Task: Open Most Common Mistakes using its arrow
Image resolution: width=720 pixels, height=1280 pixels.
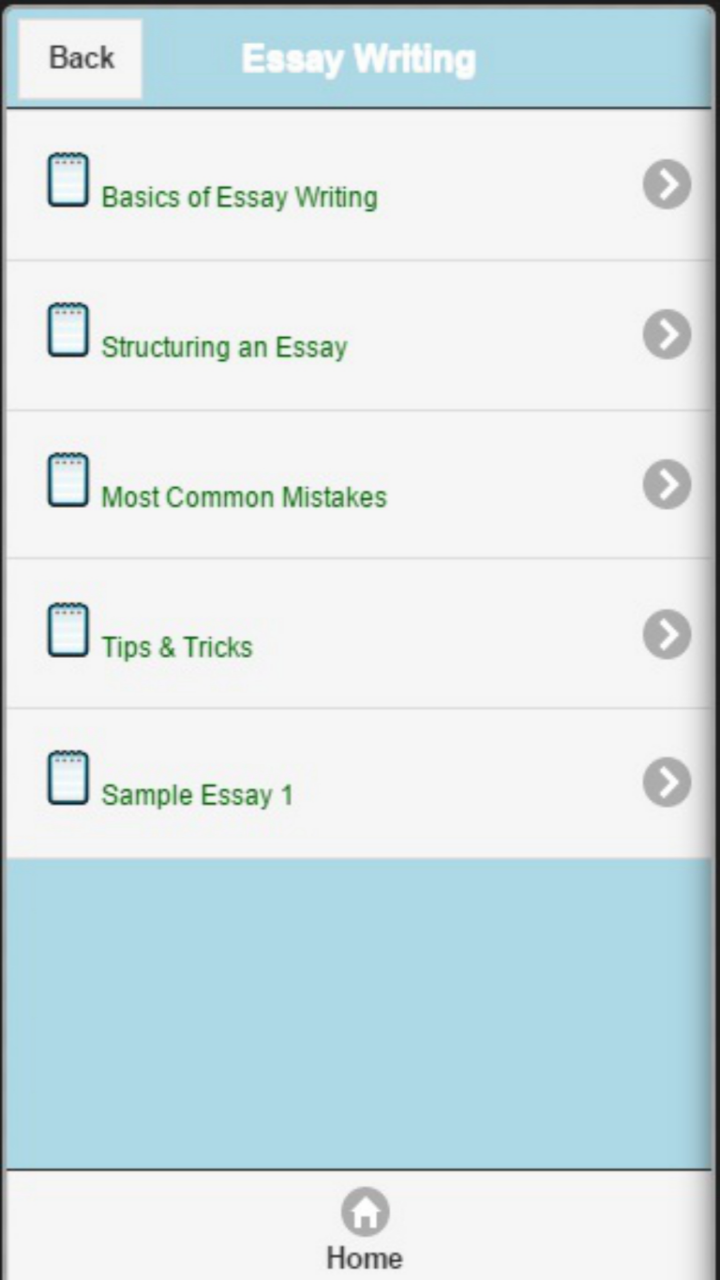Action: tap(666, 485)
